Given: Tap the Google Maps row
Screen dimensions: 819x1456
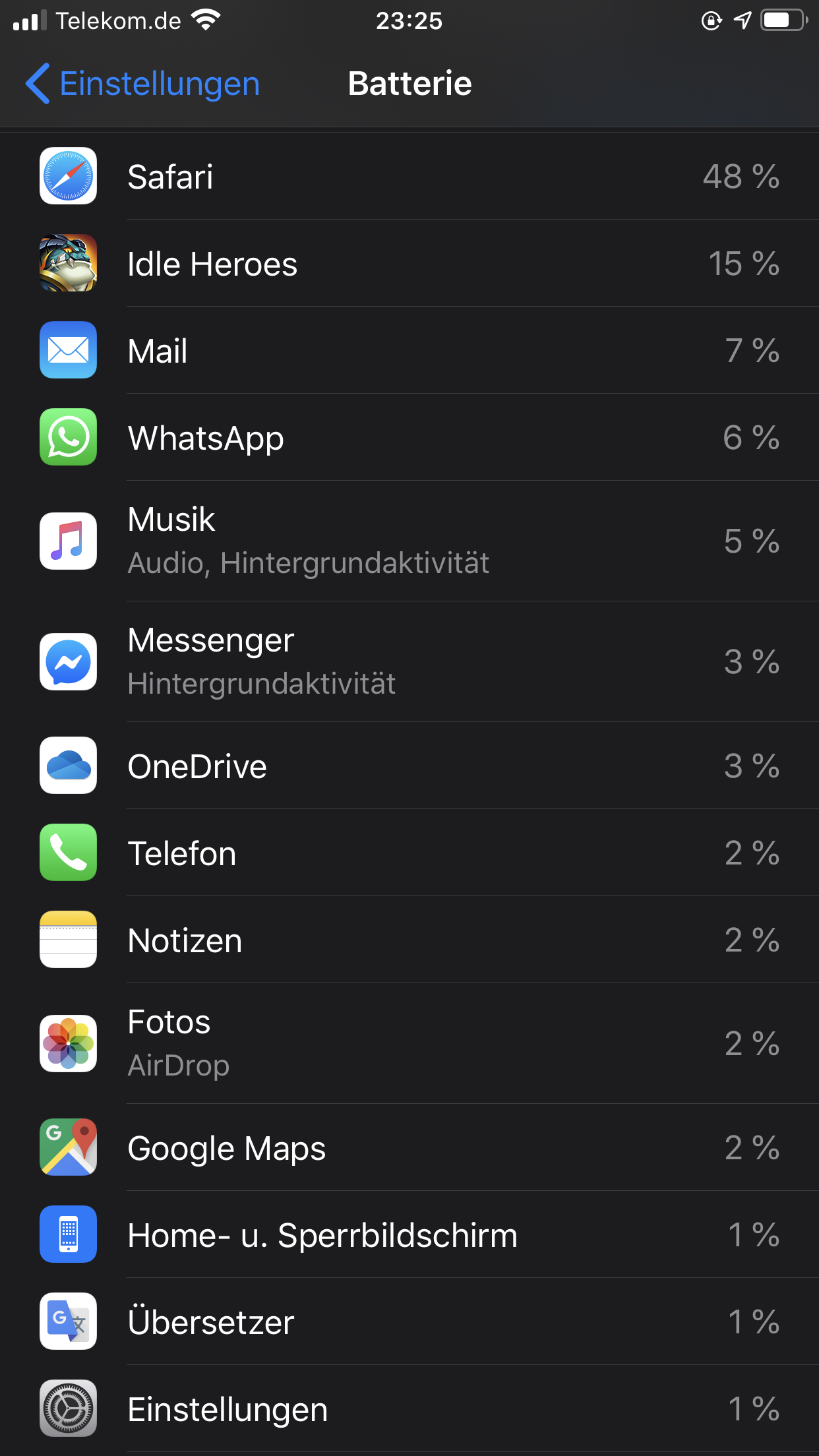Looking at the screenshot, I should coord(409,1148).
